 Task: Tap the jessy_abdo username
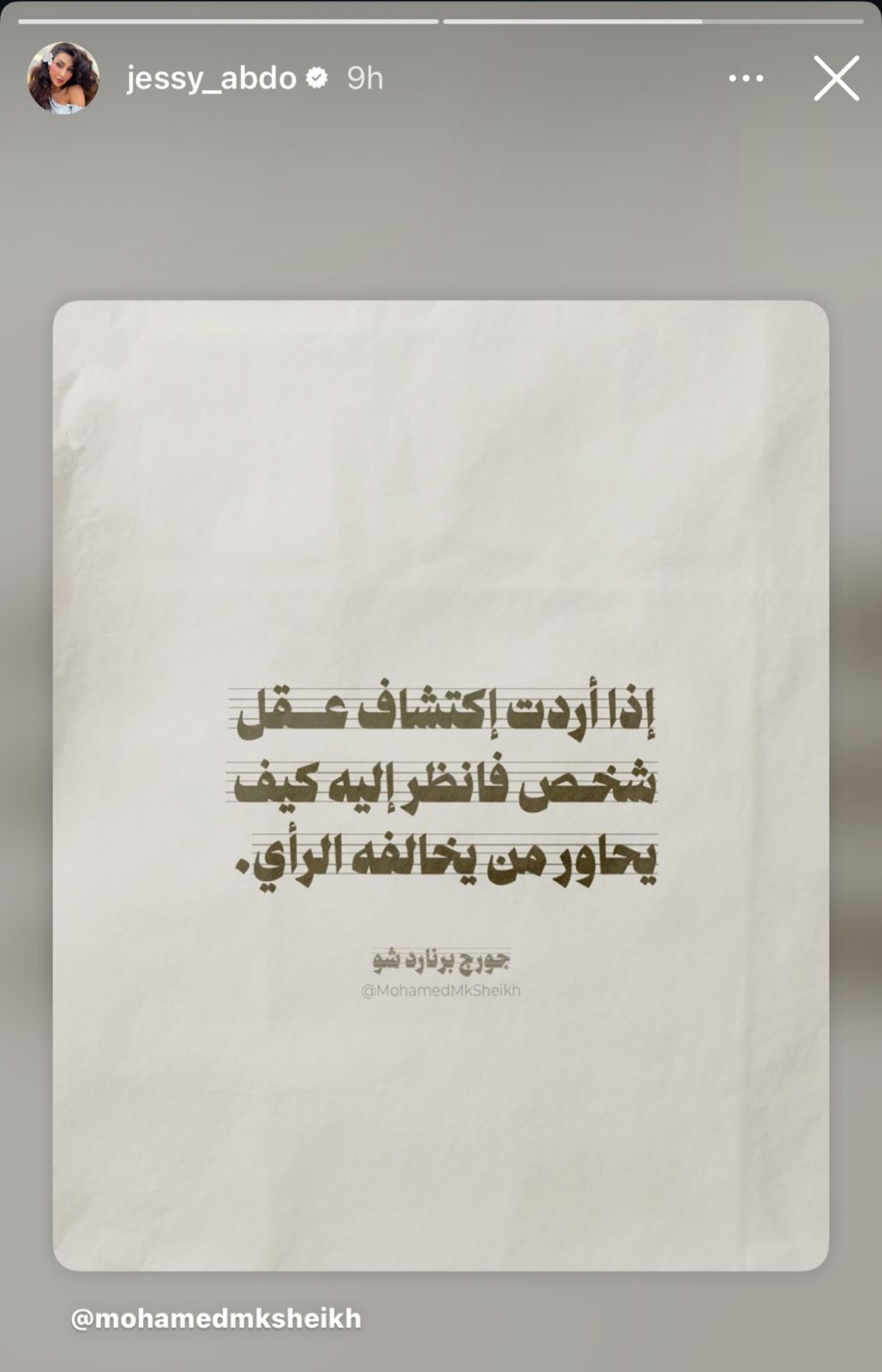211,79
